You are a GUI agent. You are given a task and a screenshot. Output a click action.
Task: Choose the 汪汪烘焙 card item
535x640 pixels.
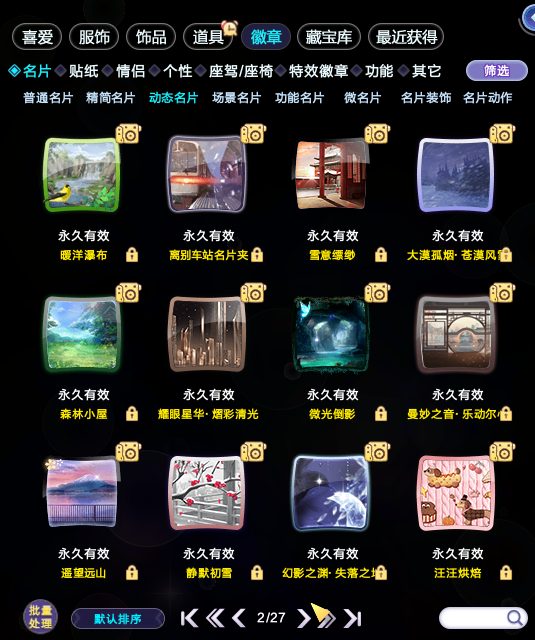coord(456,493)
